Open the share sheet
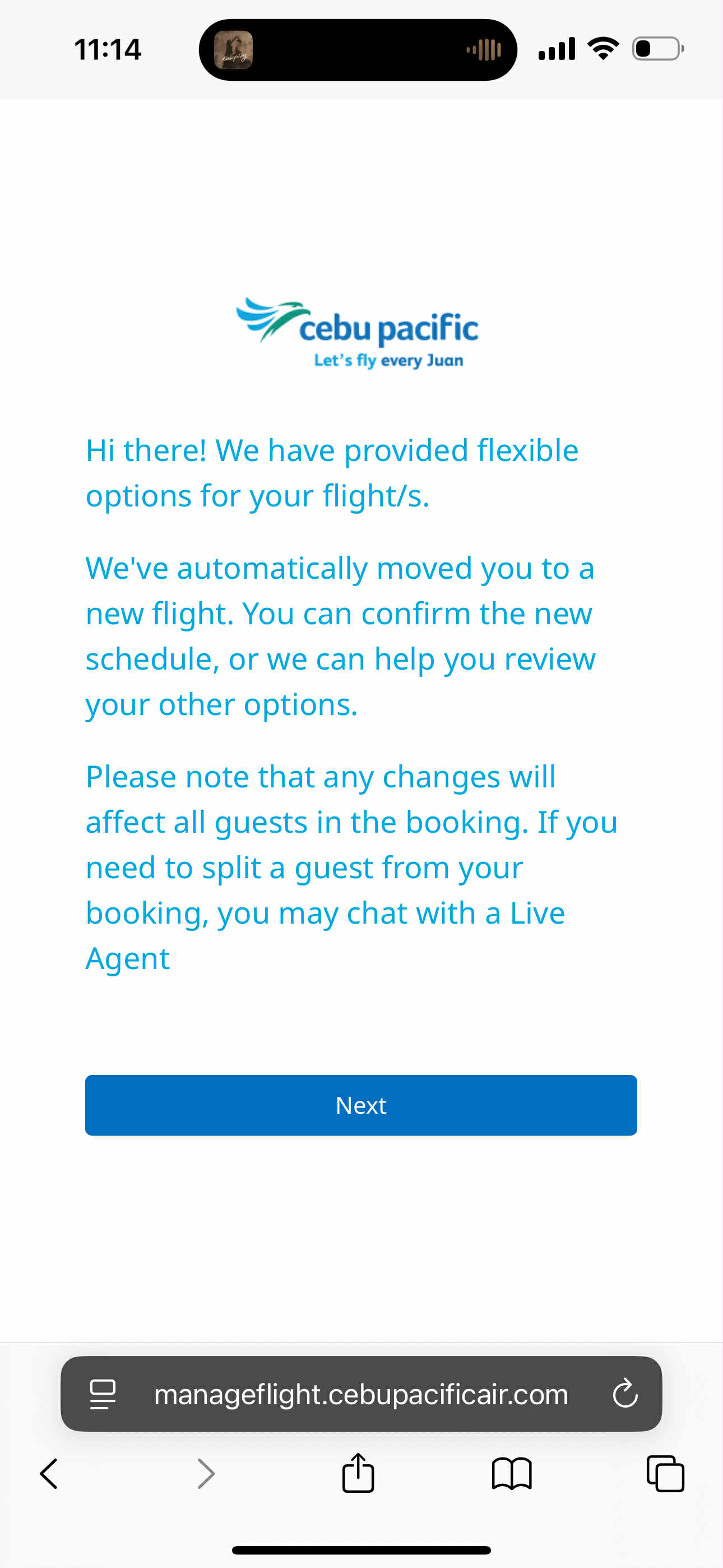The image size is (723, 1568). click(x=358, y=1473)
